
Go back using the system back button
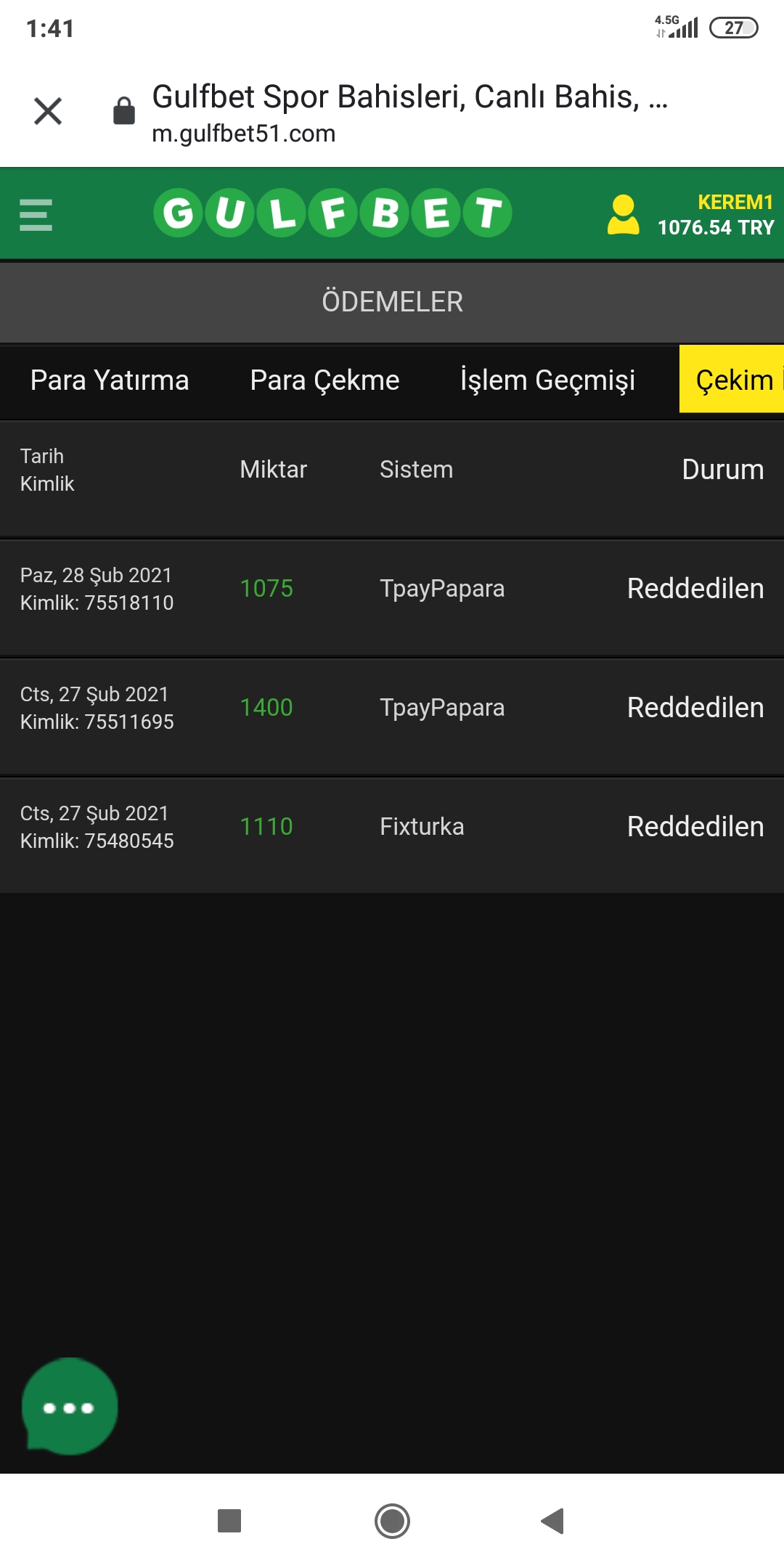coord(553,1521)
